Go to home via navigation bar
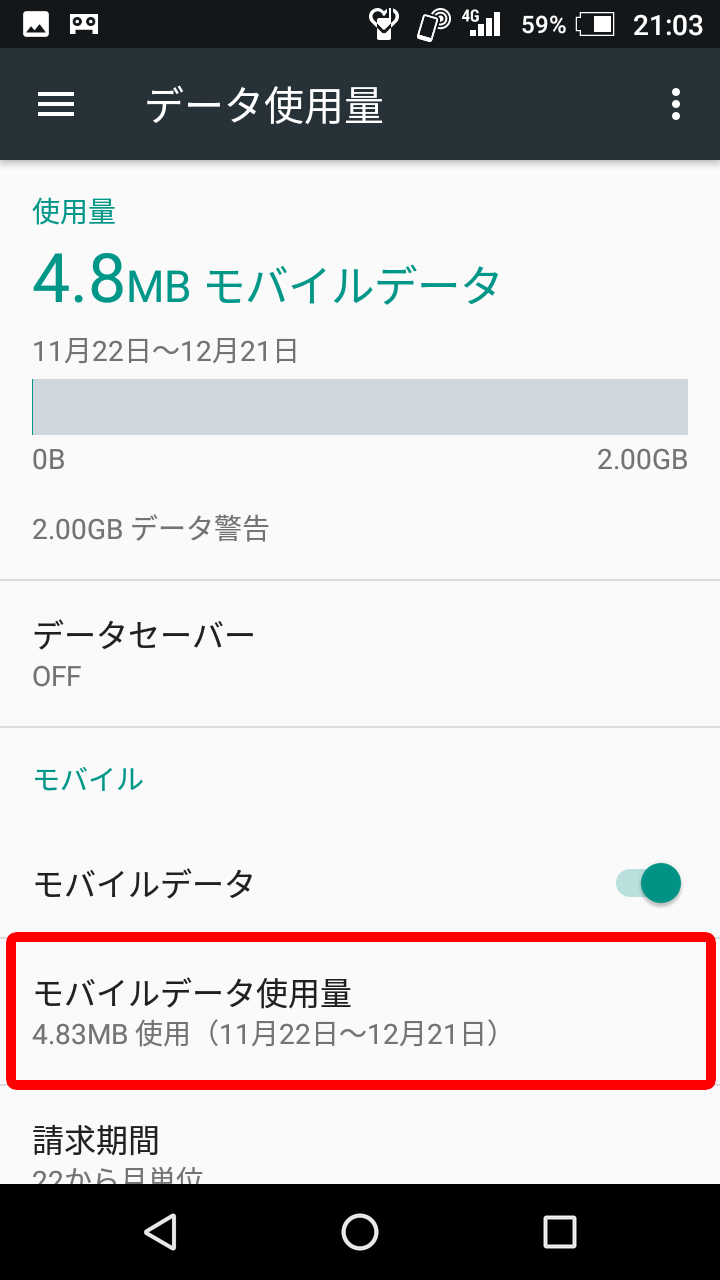The width and height of the screenshot is (720, 1280). (360, 1232)
